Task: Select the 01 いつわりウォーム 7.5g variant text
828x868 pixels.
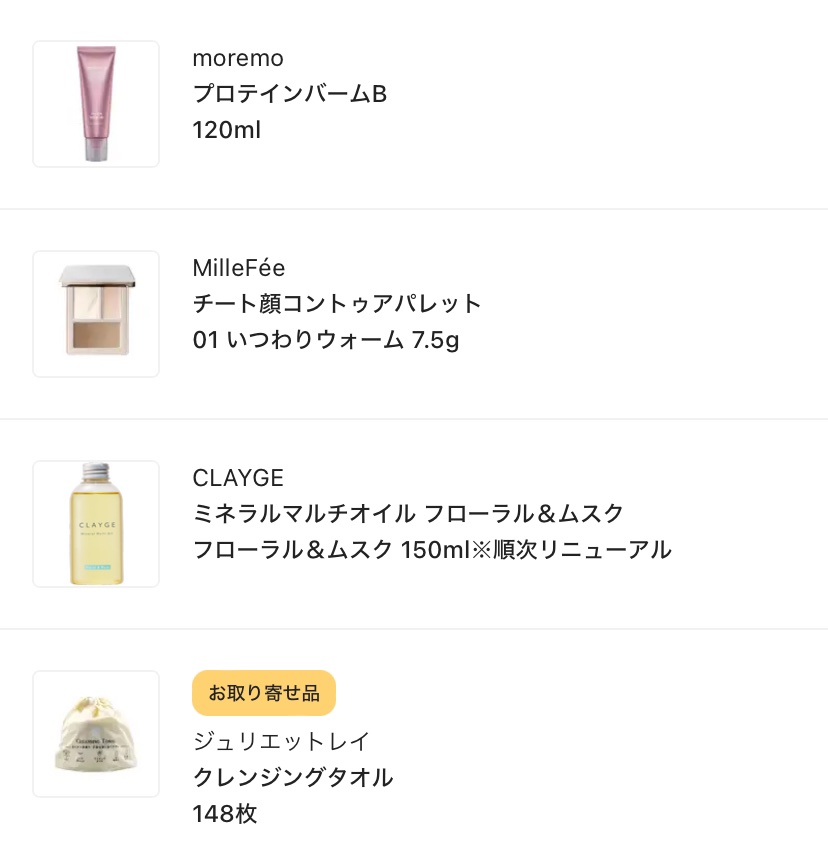Action: 327,340
